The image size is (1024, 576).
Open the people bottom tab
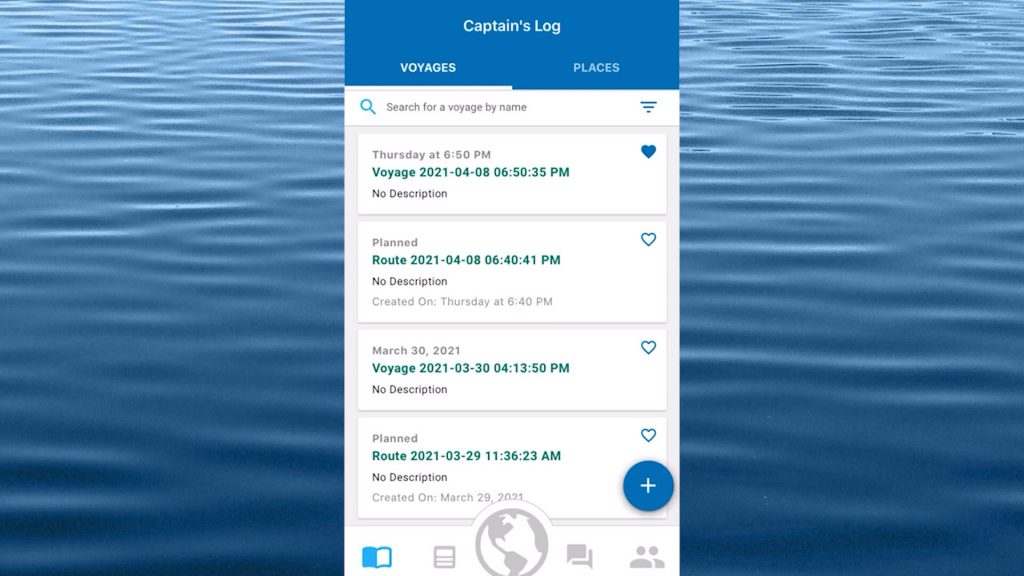(647, 557)
